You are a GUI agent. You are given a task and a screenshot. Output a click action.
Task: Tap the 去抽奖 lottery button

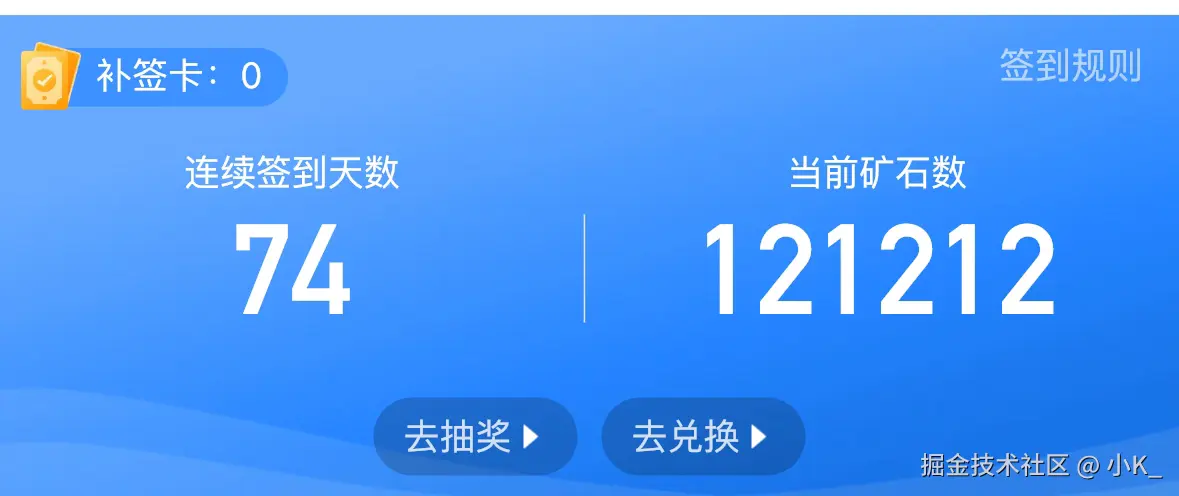(475, 436)
